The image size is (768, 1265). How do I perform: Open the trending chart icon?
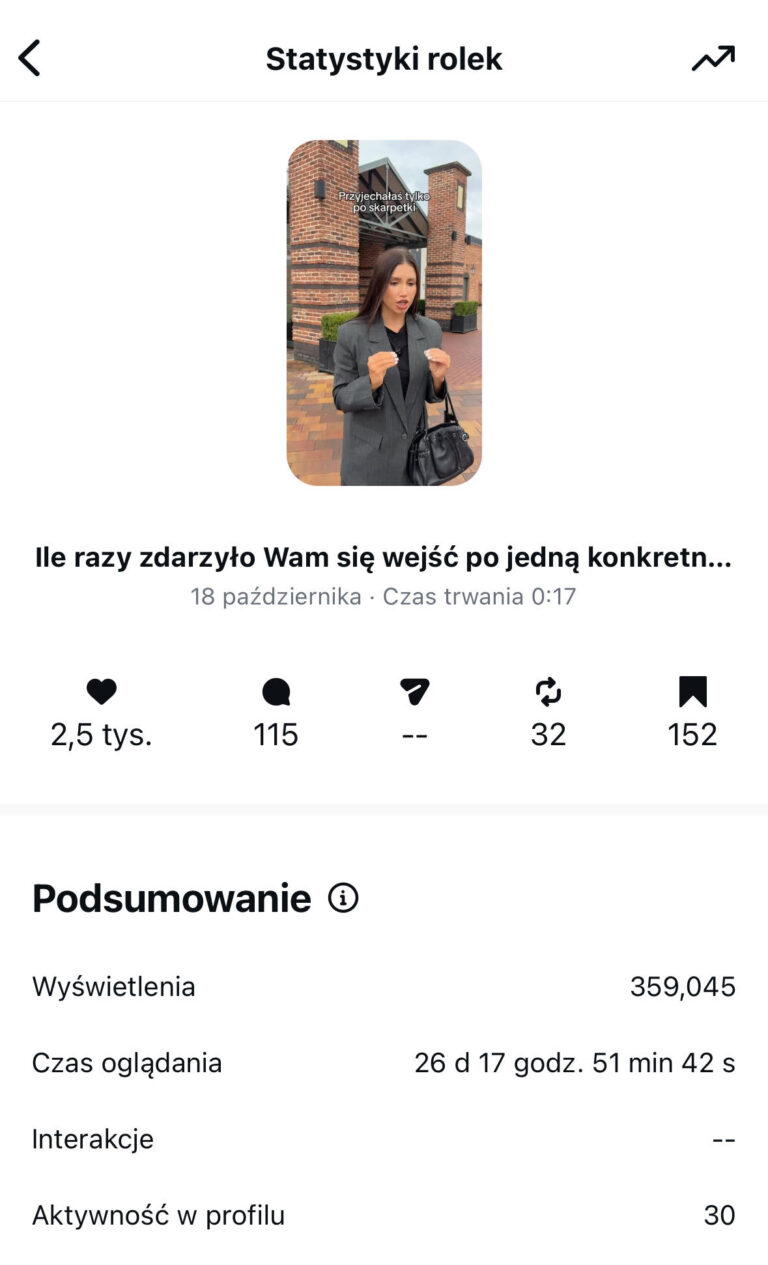713,59
